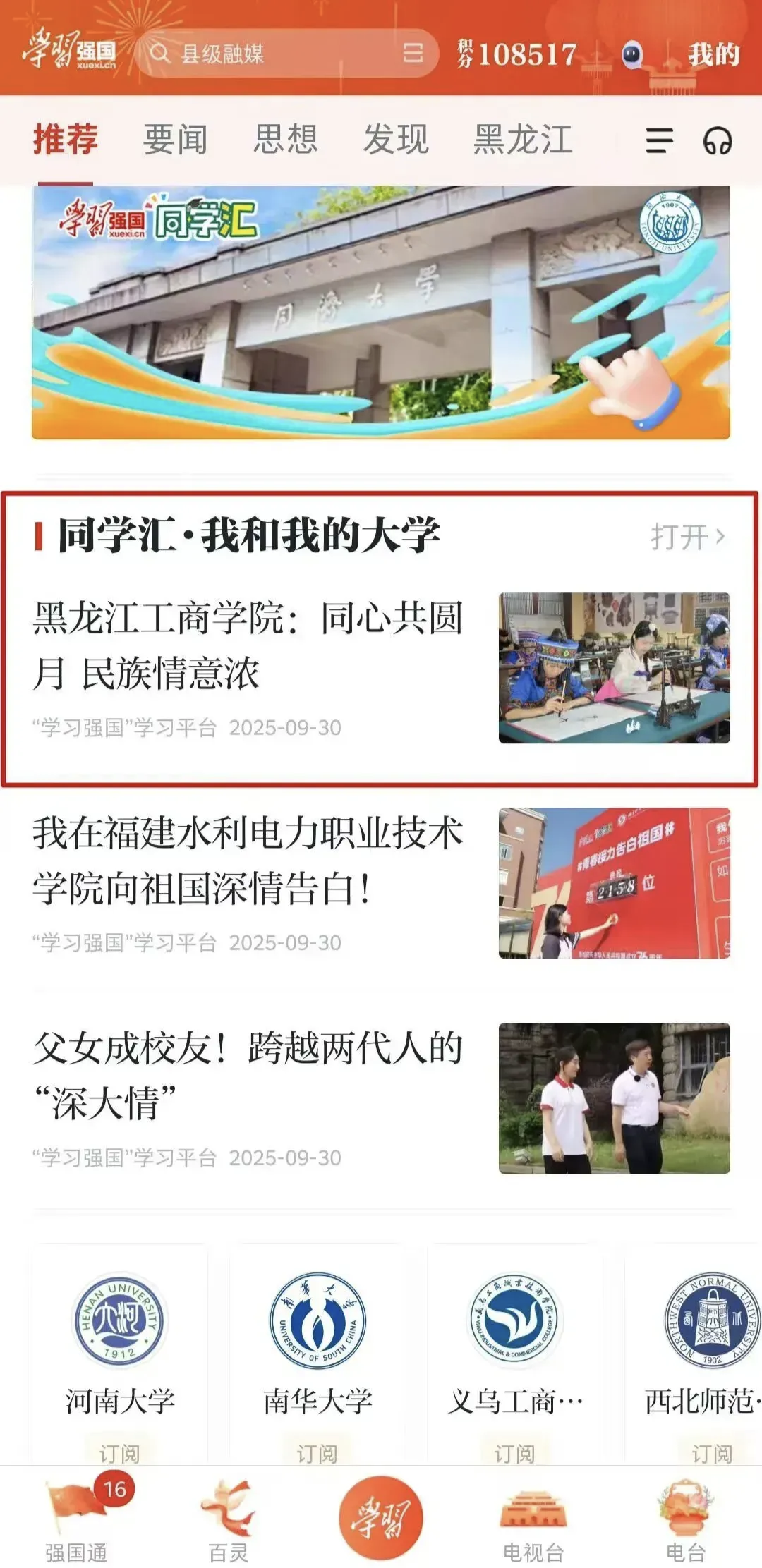Screen dimensions: 762x1568
Task: Switch to the 思想 tab
Action: click(x=286, y=139)
